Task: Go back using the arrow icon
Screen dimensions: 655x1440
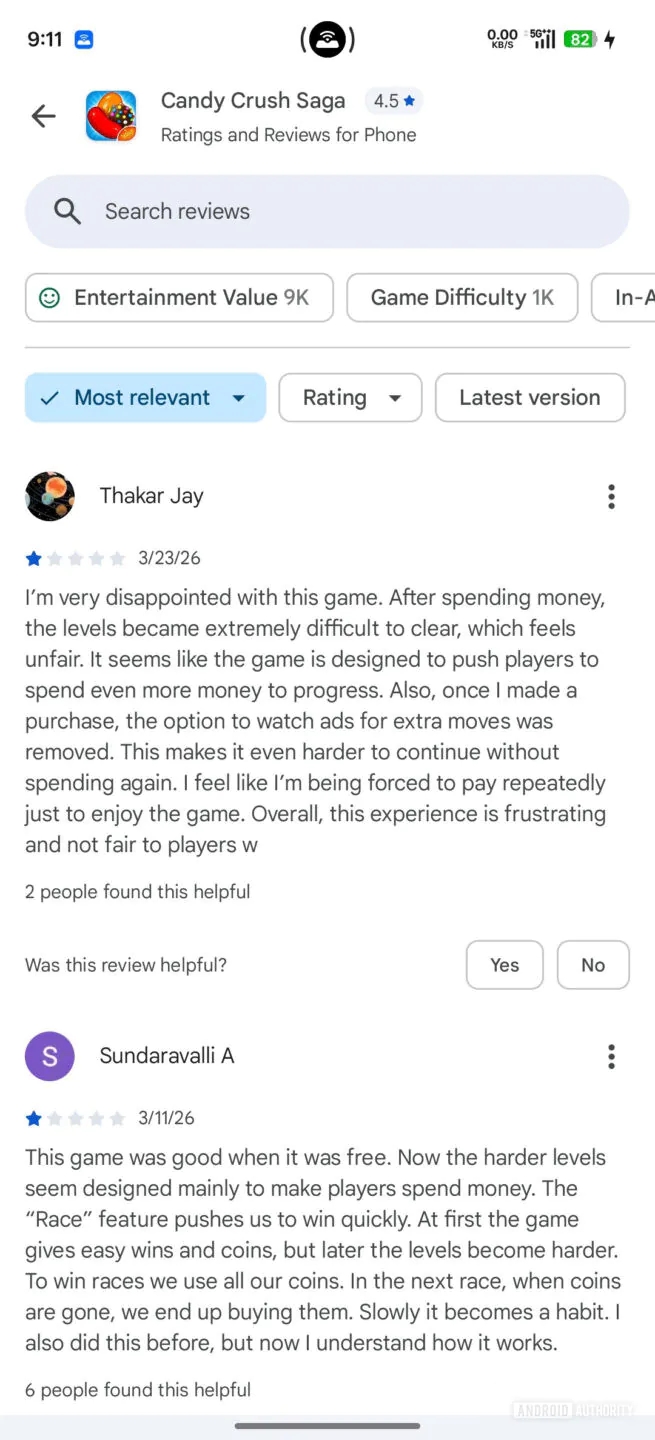Action: [x=43, y=116]
